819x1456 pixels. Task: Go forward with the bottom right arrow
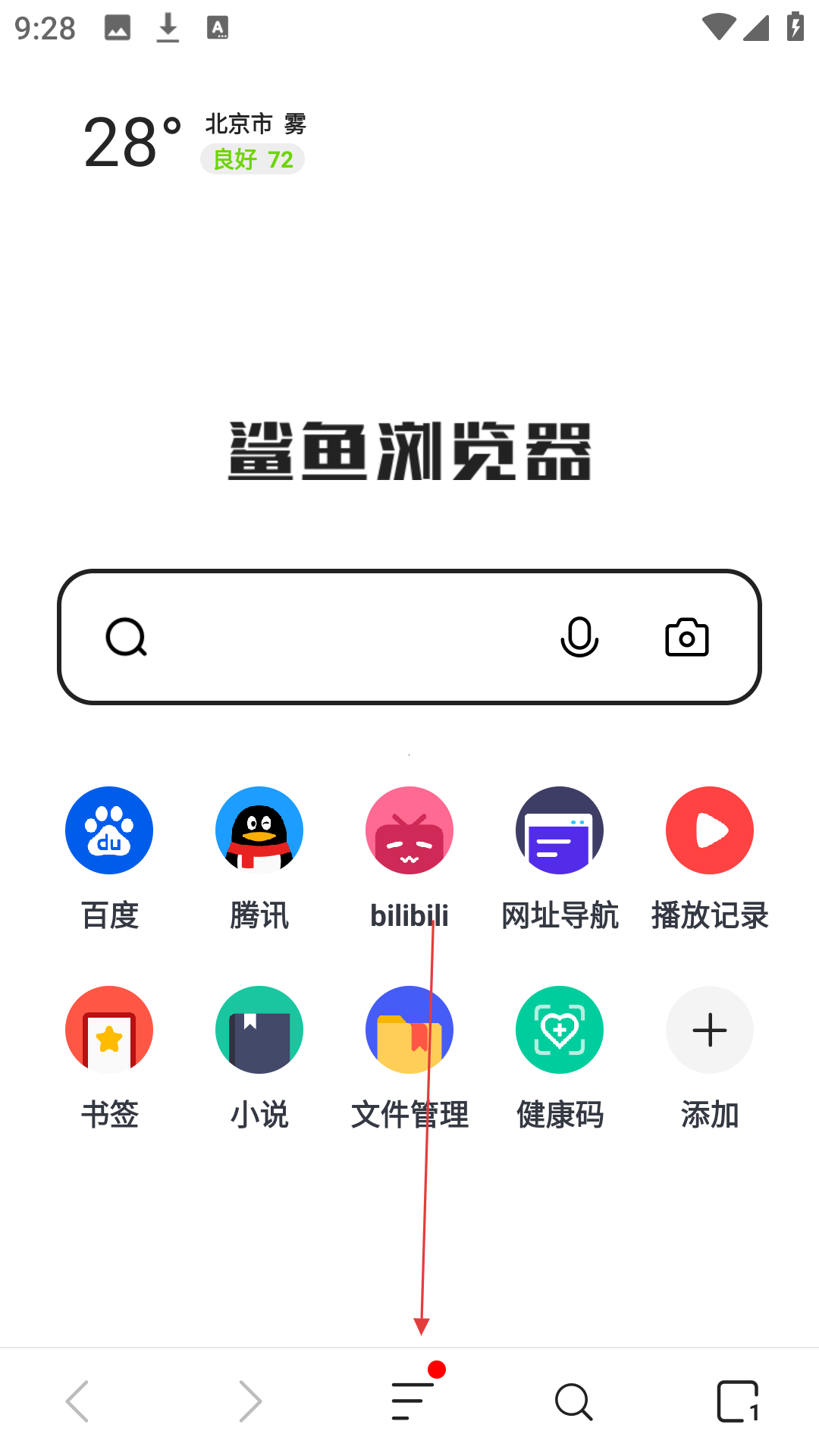pyautogui.click(x=250, y=1401)
